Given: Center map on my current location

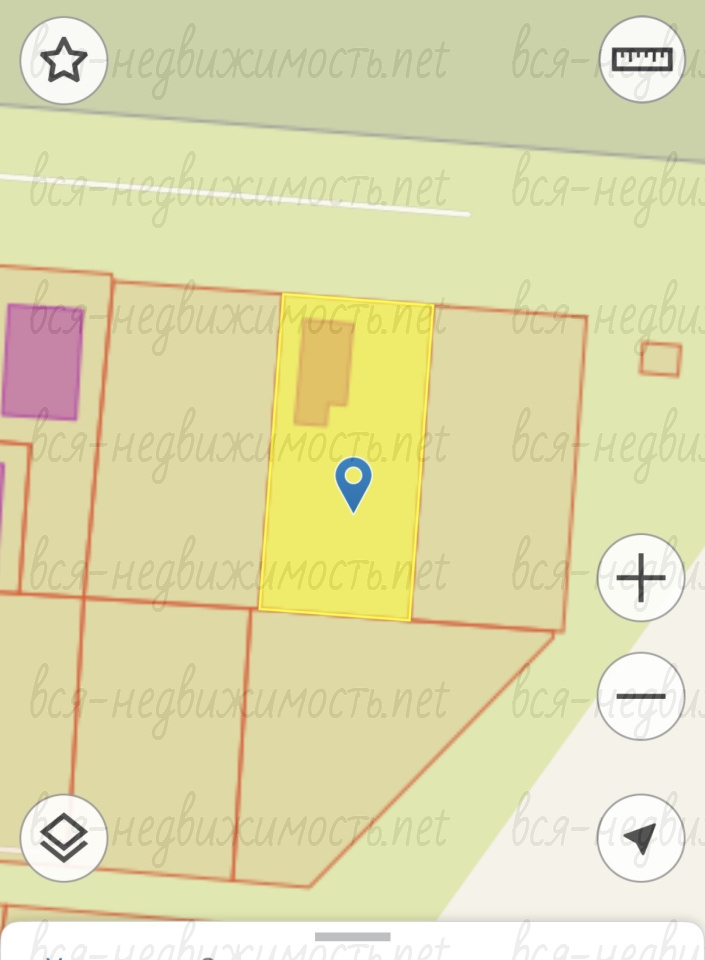Looking at the screenshot, I should point(641,838).
